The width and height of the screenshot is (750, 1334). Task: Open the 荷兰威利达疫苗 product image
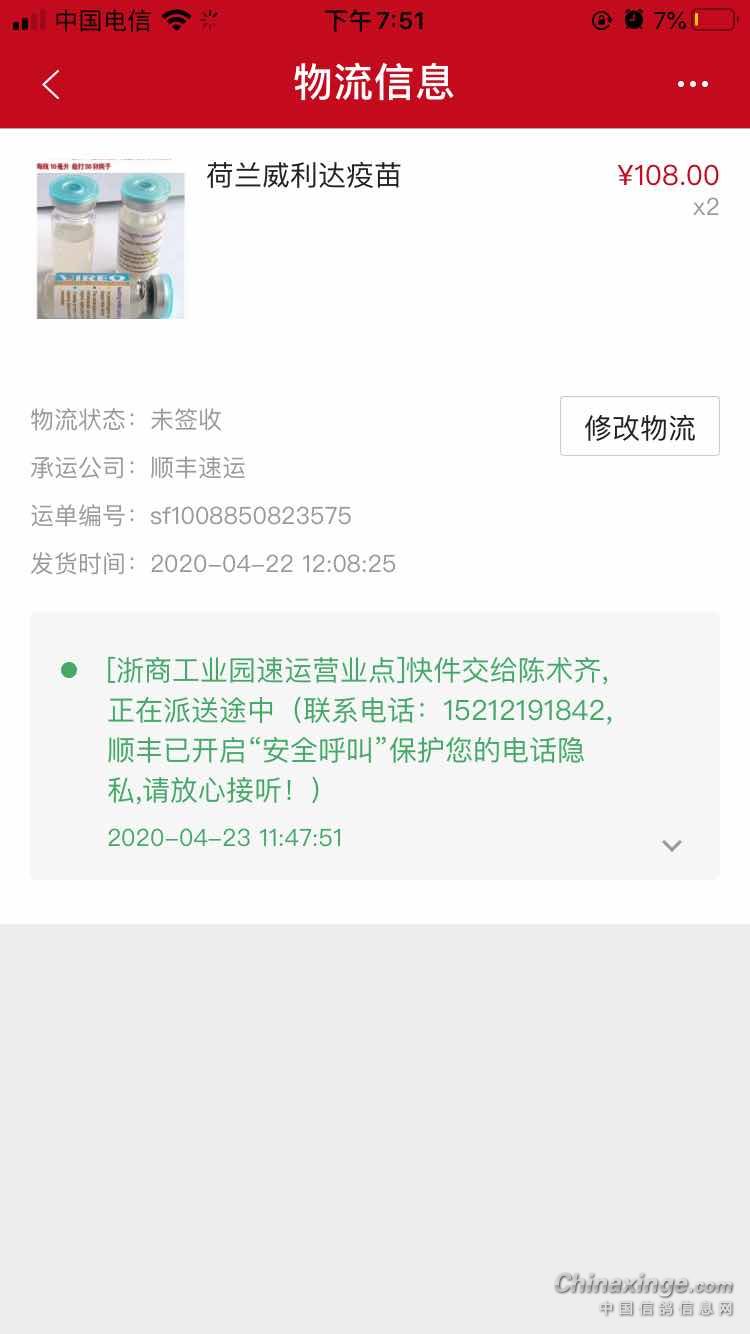pyautogui.click(x=111, y=240)
